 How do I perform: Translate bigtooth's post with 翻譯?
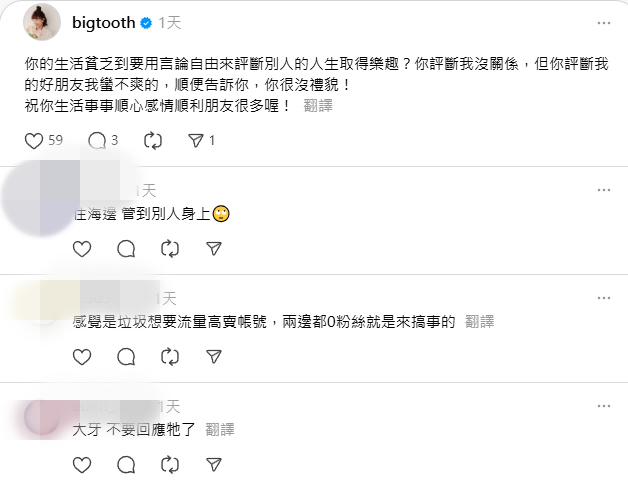click(x=317, y=105)
